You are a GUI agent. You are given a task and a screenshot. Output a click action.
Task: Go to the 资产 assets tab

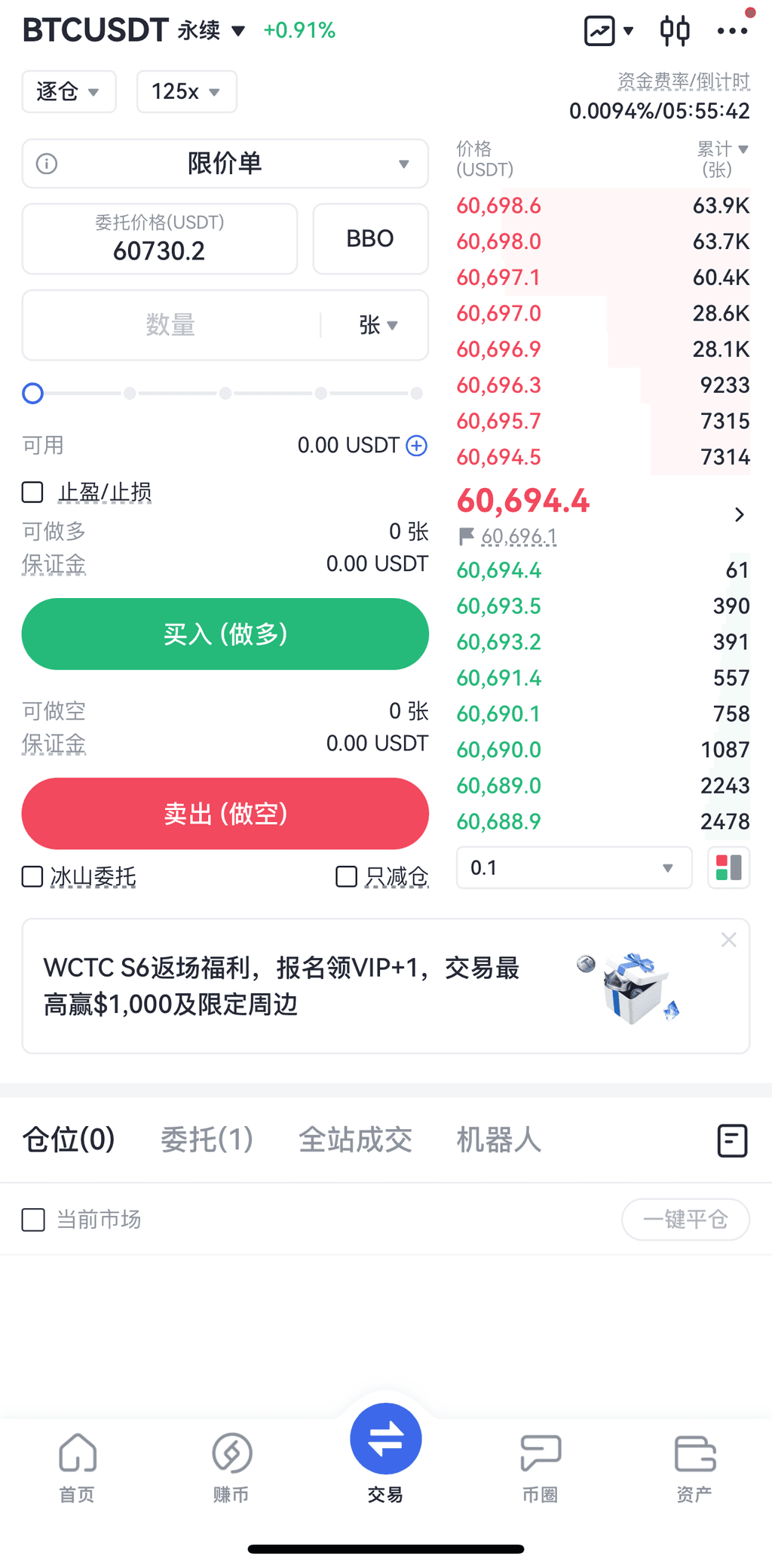pos(694,1466)
